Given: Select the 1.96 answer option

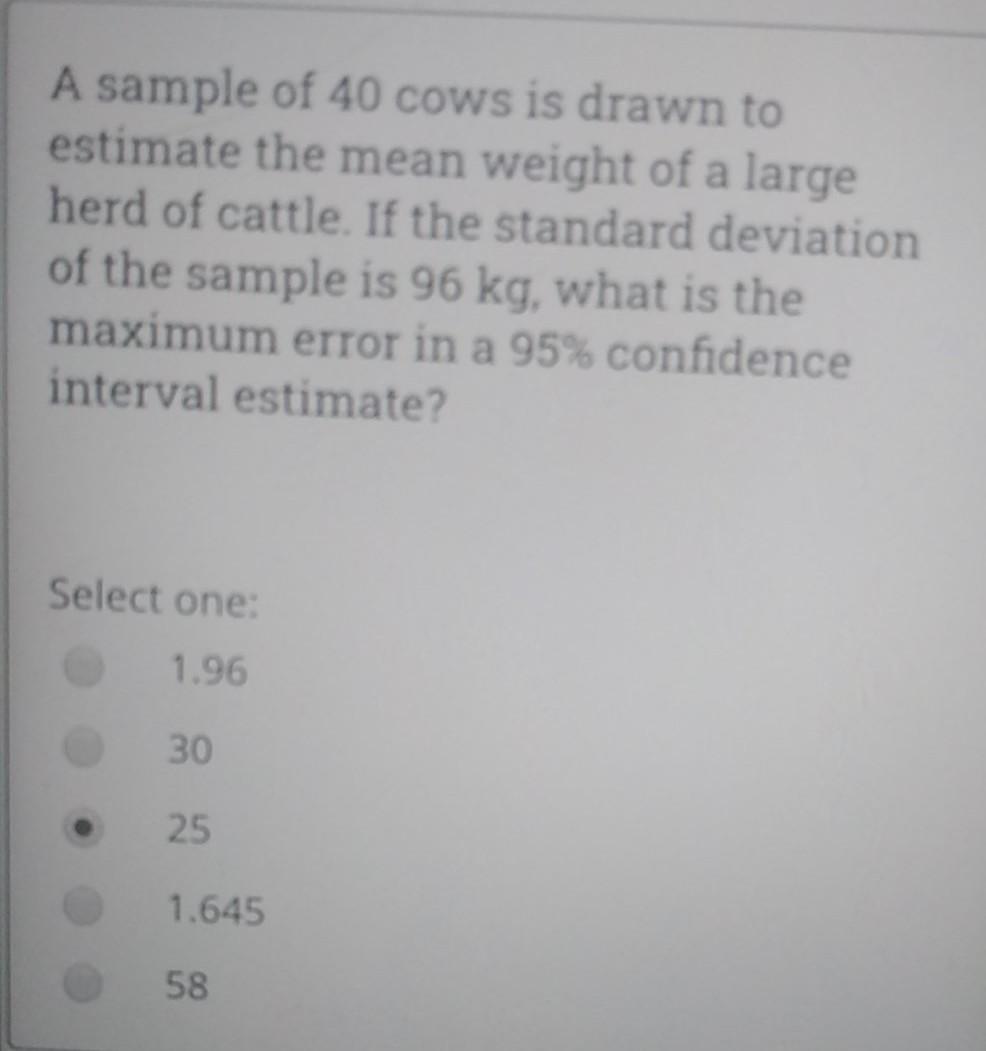Looking at the screenshot, I should point(86,671).
